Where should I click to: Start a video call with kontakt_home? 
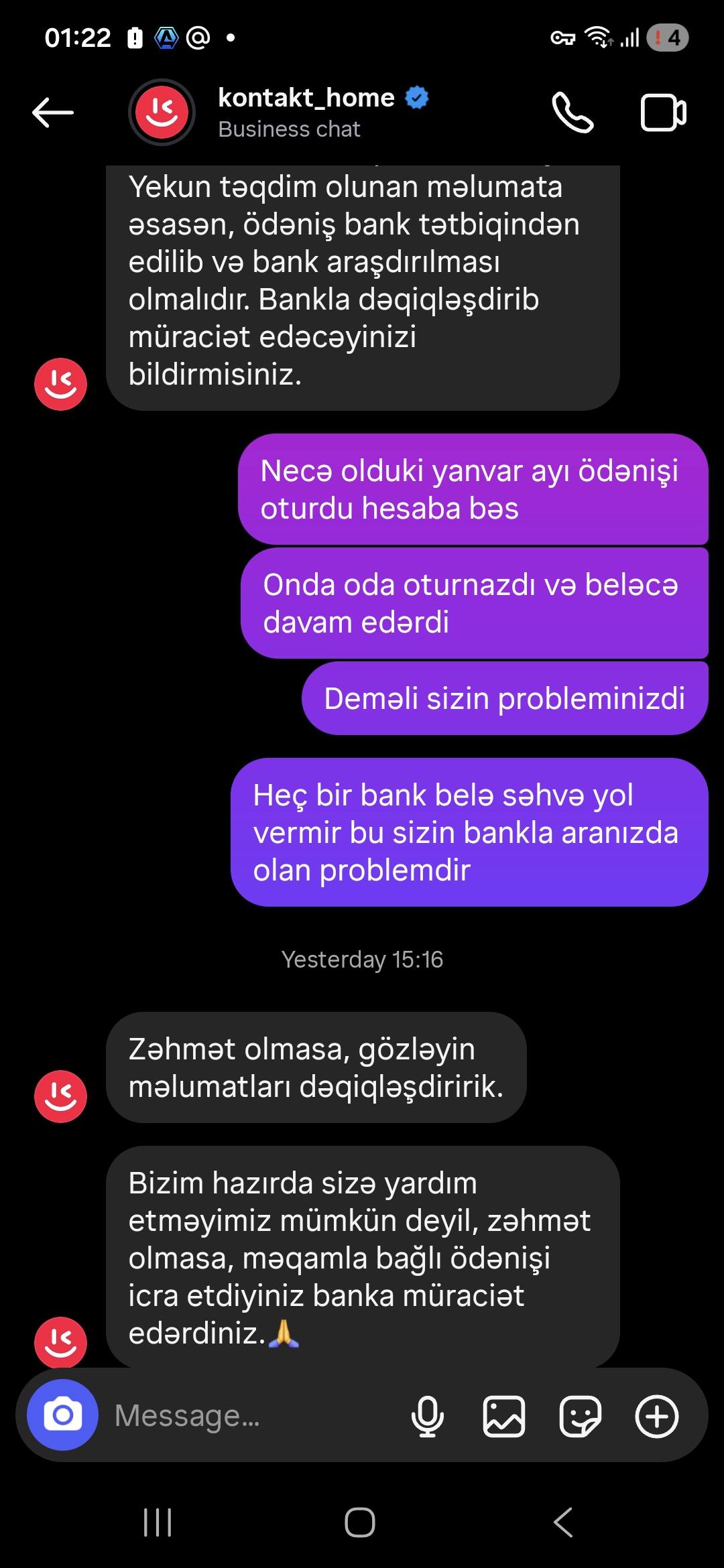(663, 113)
